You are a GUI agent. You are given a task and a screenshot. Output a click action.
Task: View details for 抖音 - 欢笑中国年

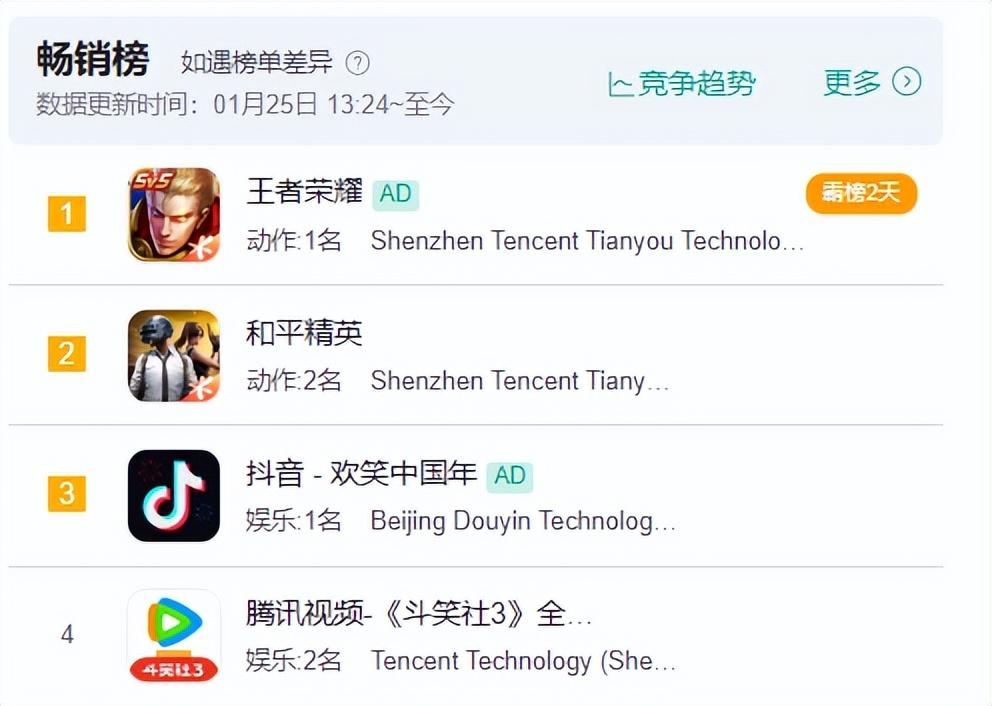click(x=361, y=473)
